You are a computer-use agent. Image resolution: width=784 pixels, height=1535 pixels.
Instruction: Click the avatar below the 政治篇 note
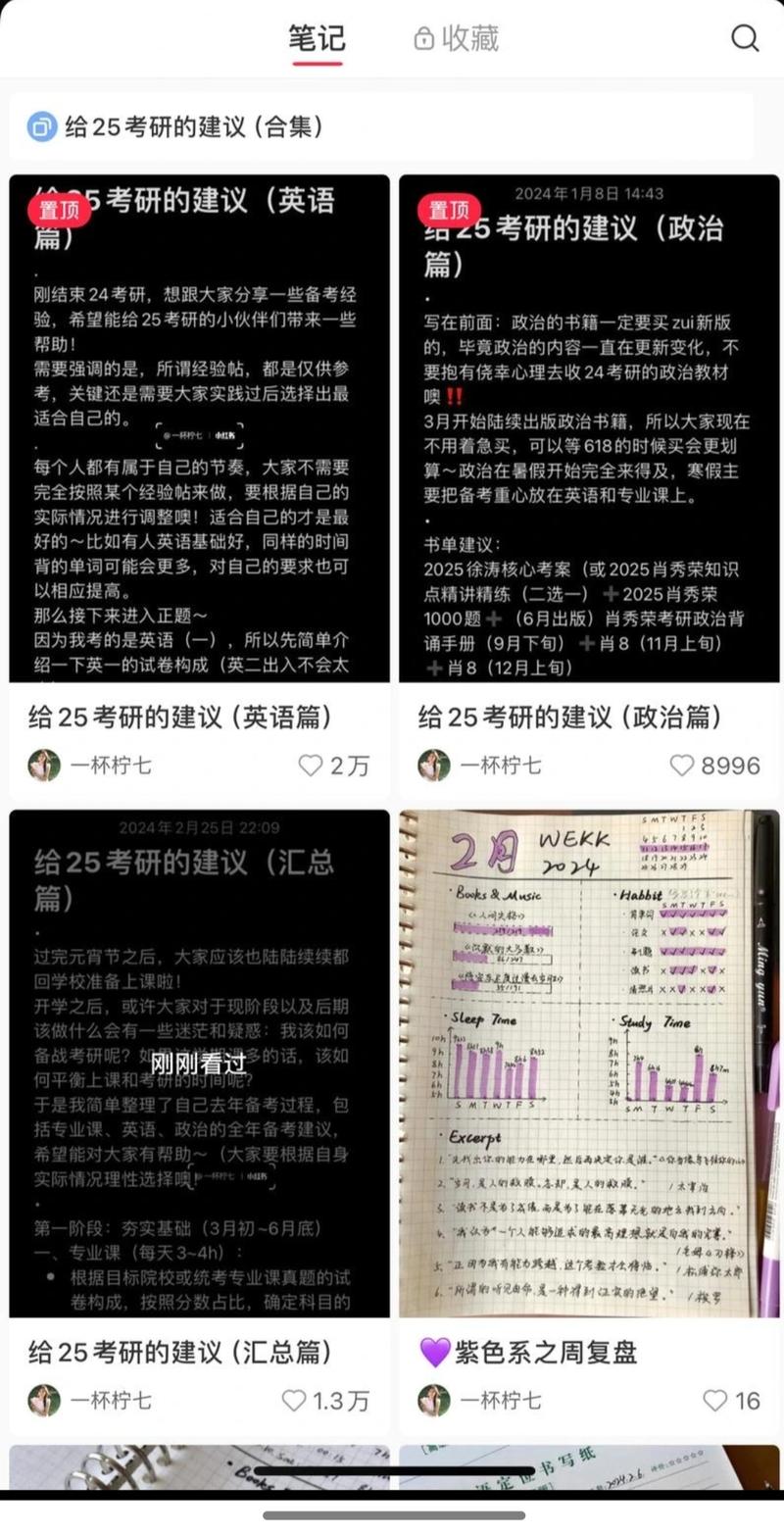(x=433, y=766)
